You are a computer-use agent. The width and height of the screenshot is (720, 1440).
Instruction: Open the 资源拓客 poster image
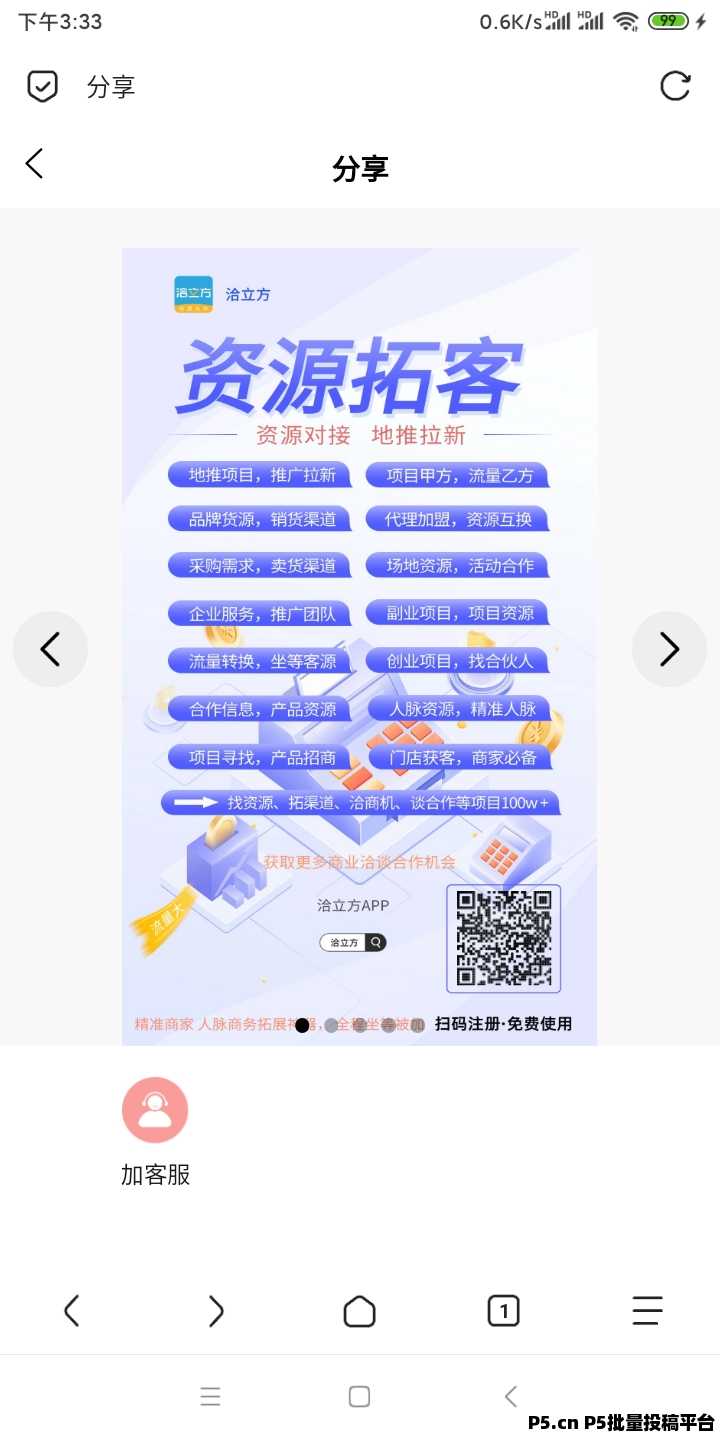359,600
